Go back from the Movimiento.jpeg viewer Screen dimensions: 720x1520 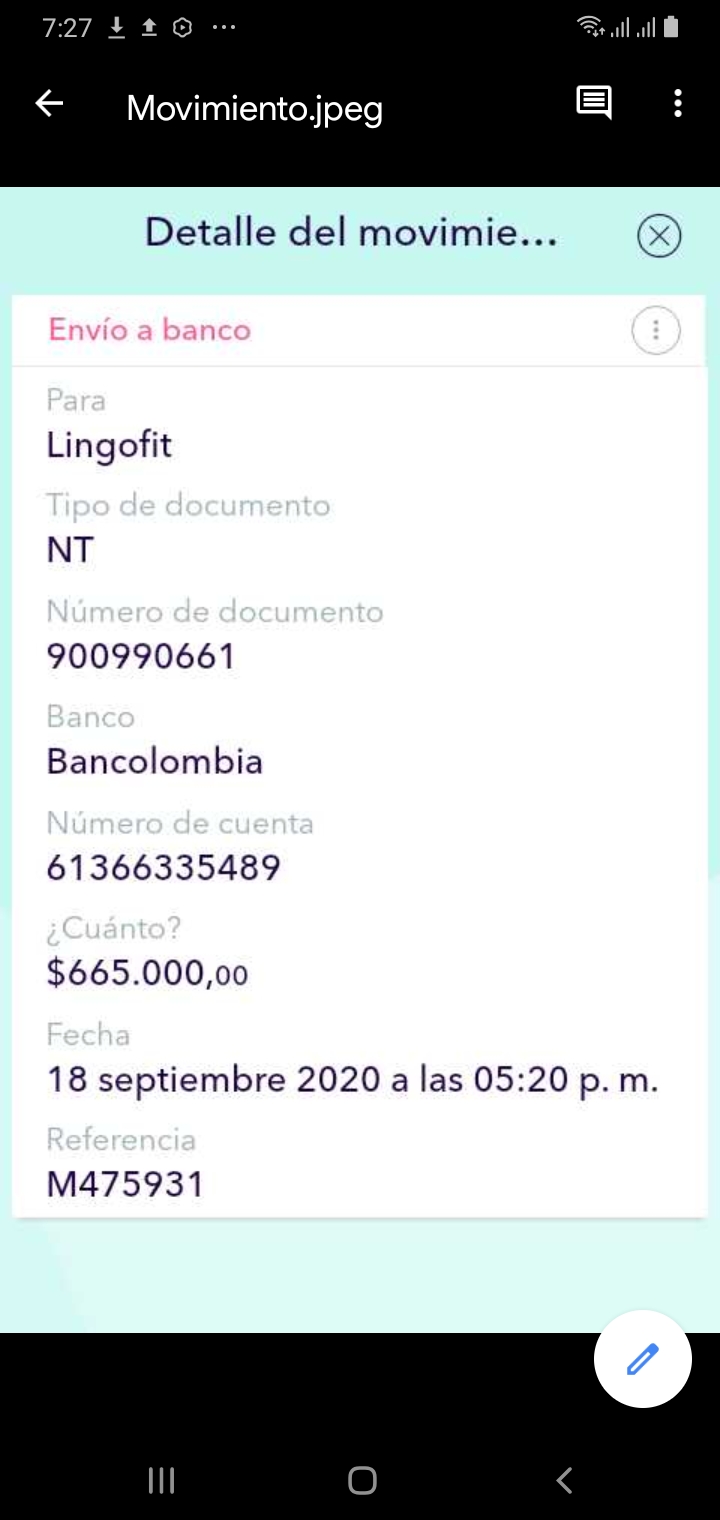(x=49, y=104)
